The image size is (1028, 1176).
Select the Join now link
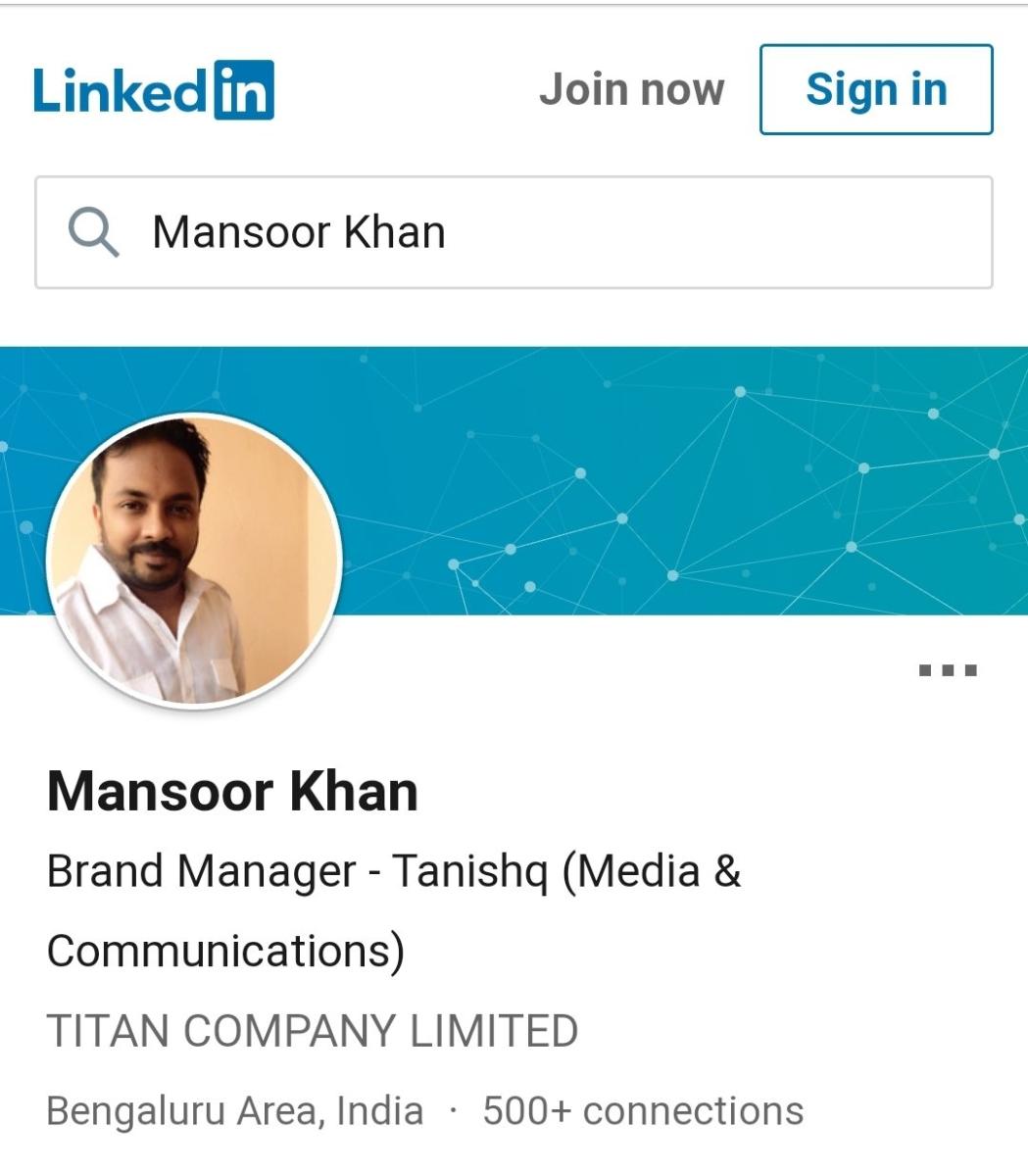[632, 89]
